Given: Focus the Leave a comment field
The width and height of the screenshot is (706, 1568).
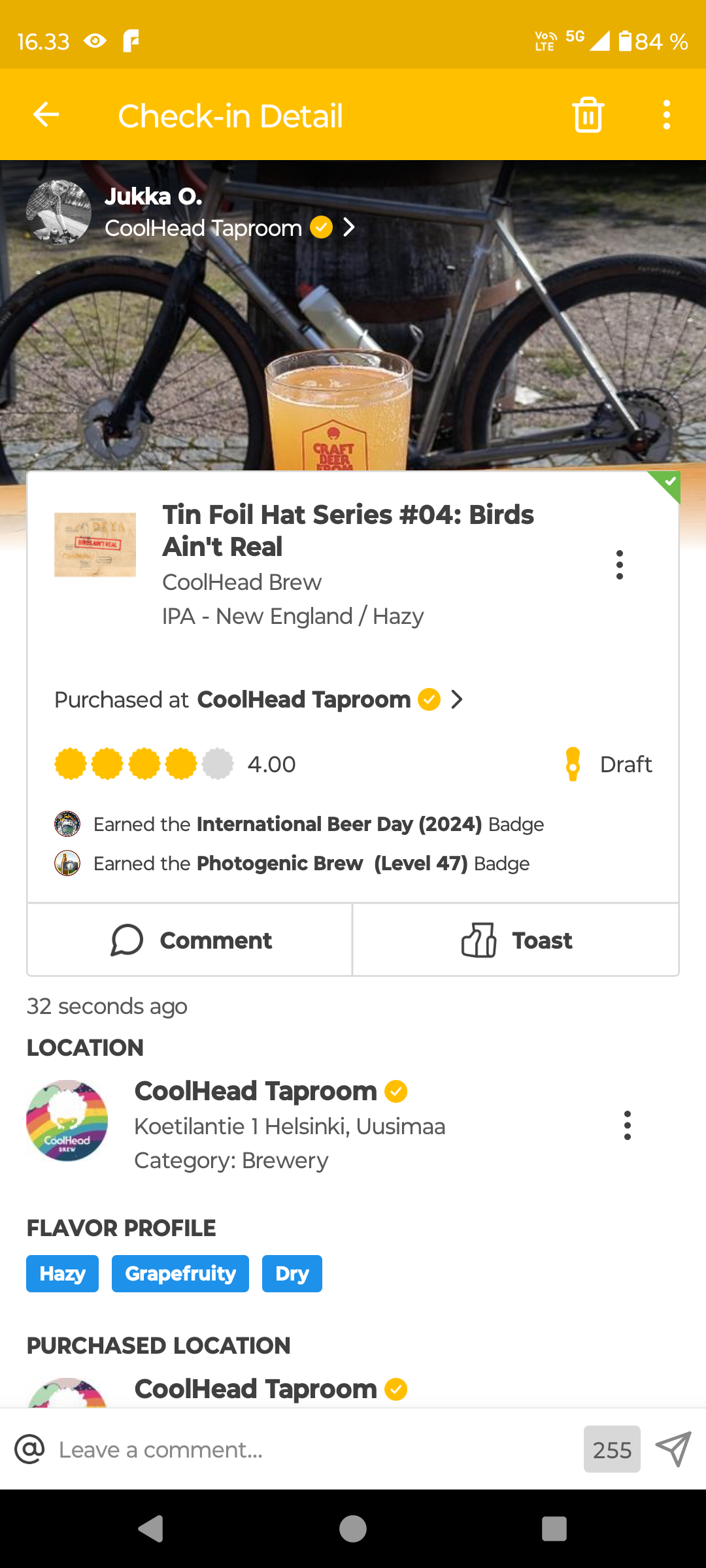Looking at the screenshot, I should point(314,1450).
